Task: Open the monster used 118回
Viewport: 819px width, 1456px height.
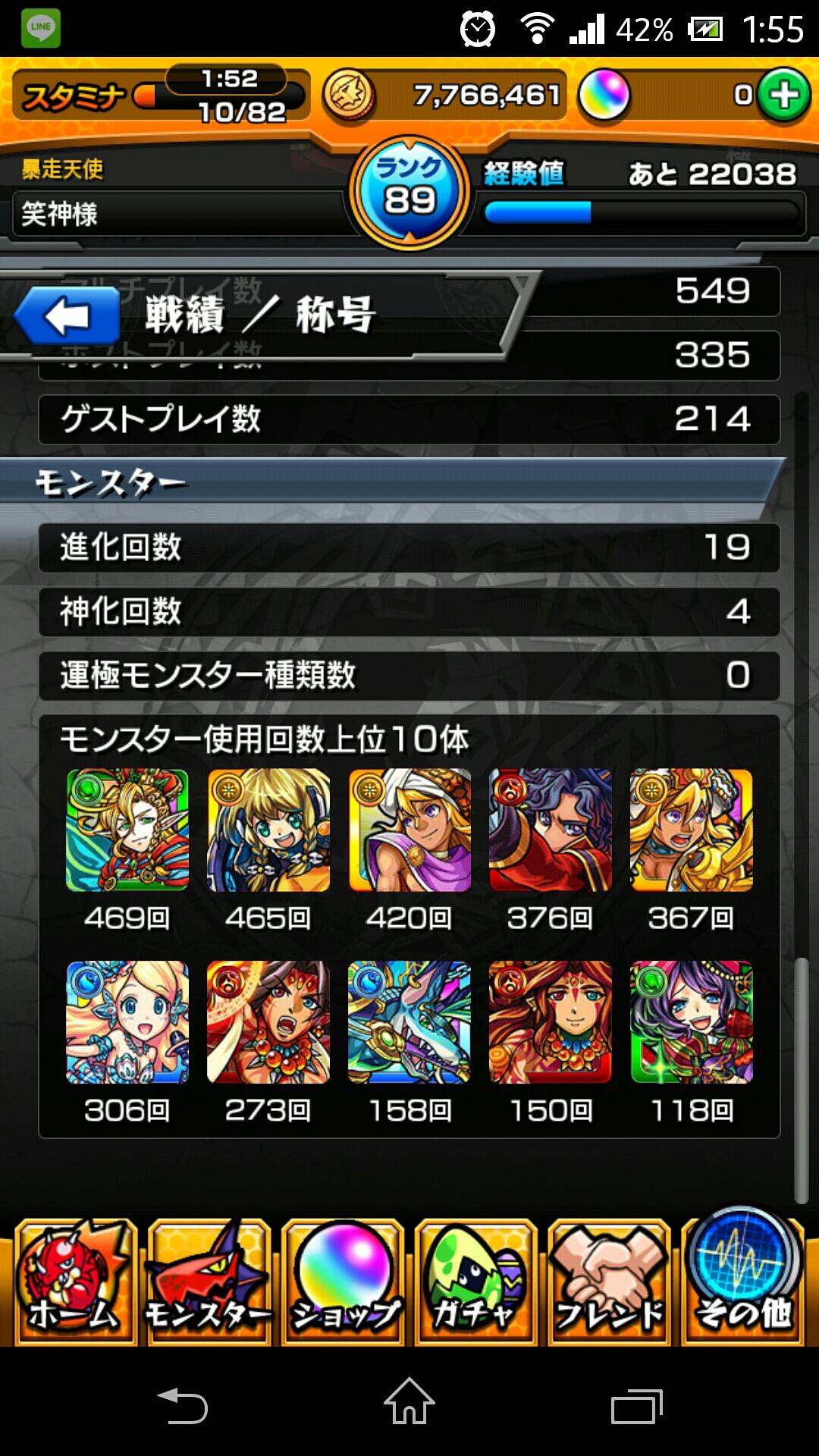Action: (692, 1021)
